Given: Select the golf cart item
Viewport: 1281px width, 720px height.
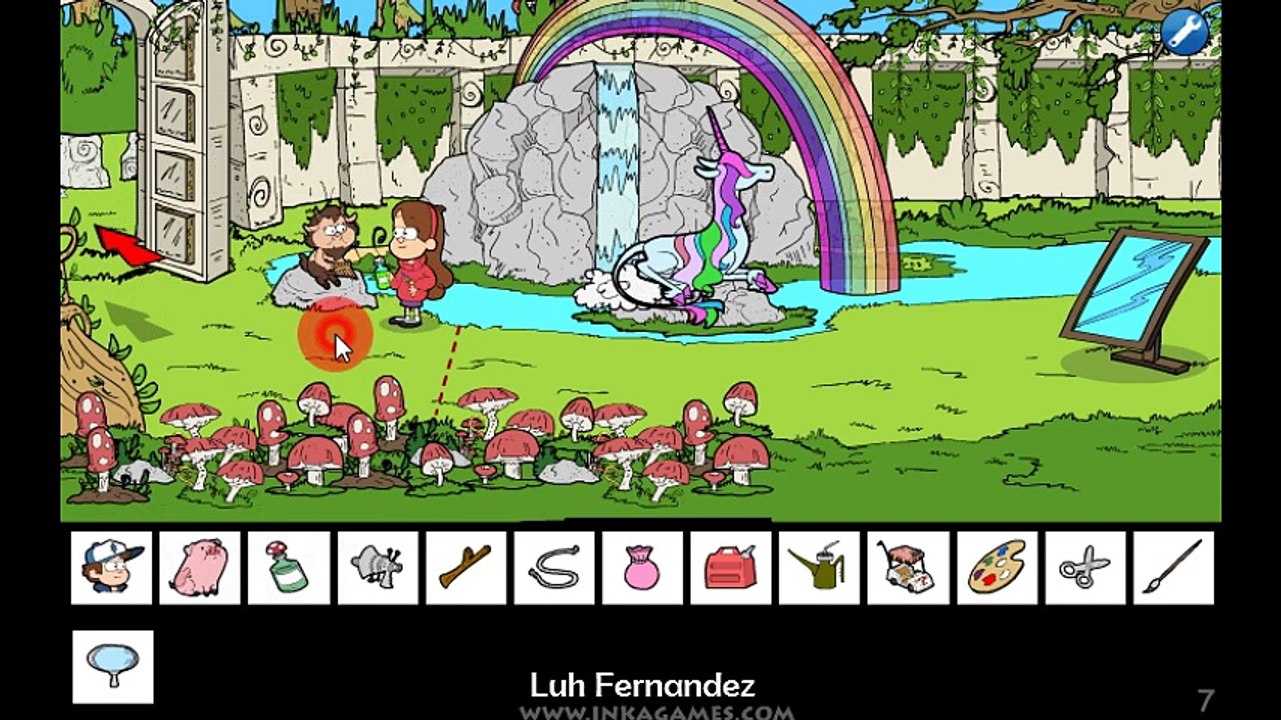Looking at the screenshot, I should coord(907,568).
